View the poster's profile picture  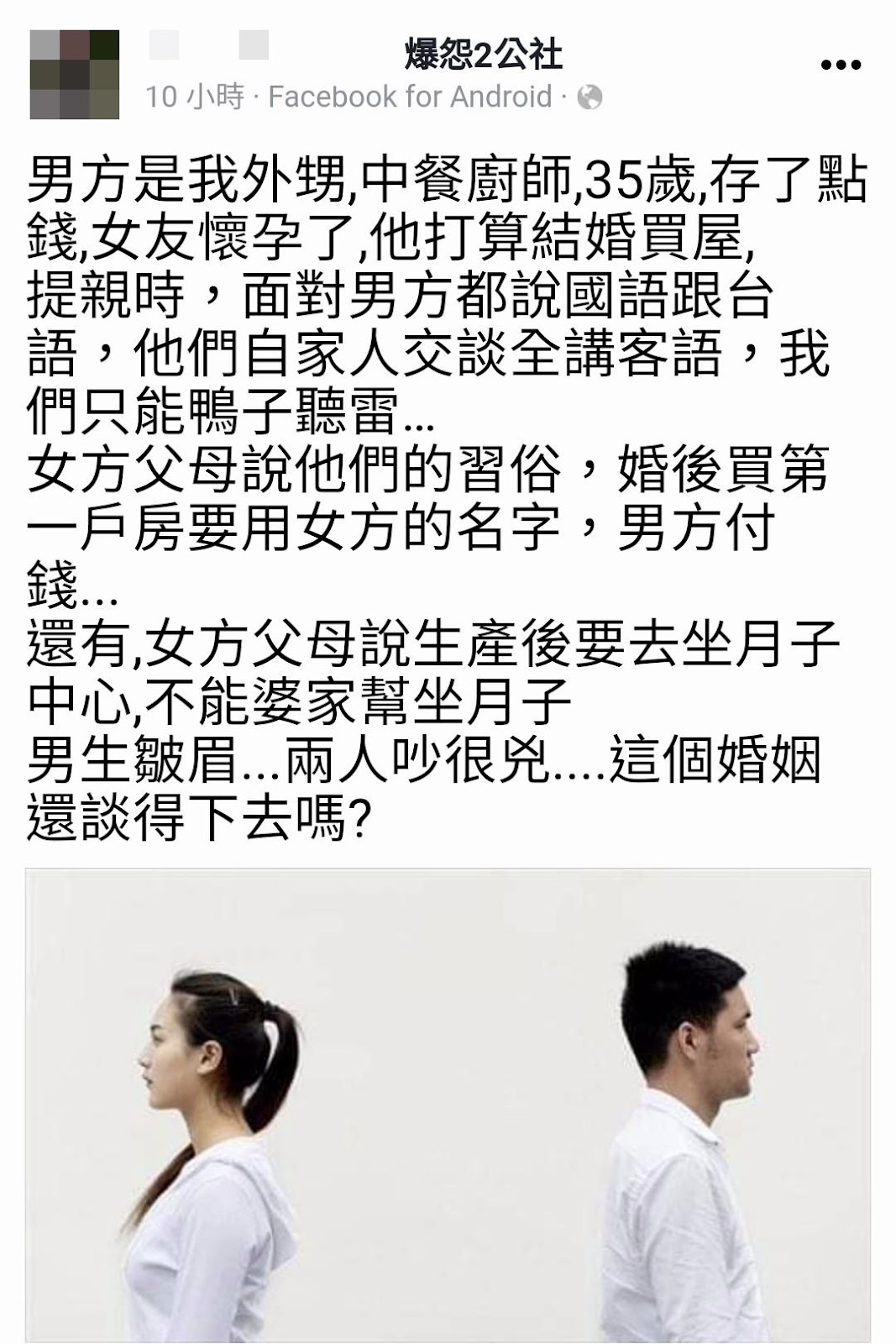[x=74, y=74]
